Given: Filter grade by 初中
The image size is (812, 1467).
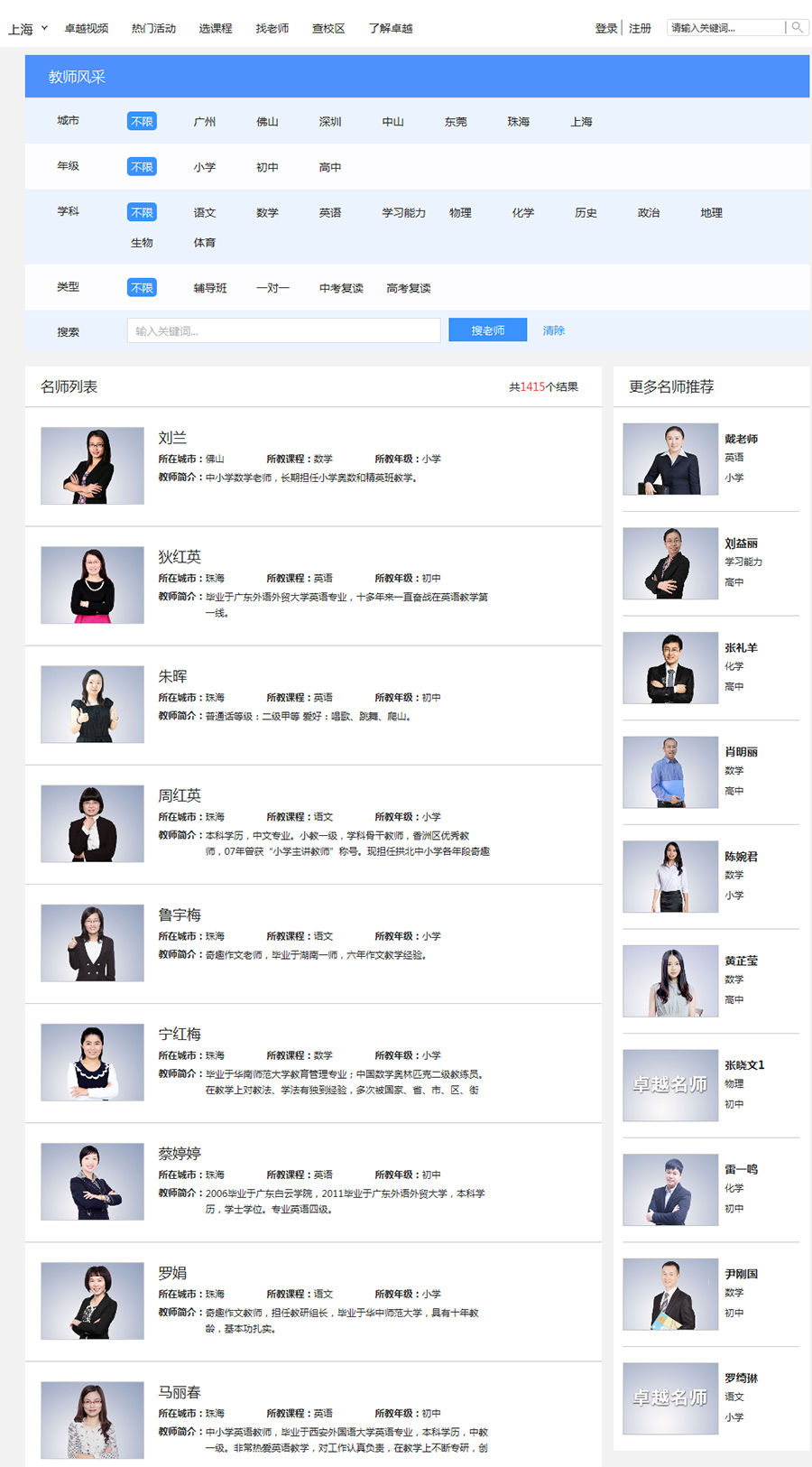Looking at the screenshot, I should coord(267,168).
